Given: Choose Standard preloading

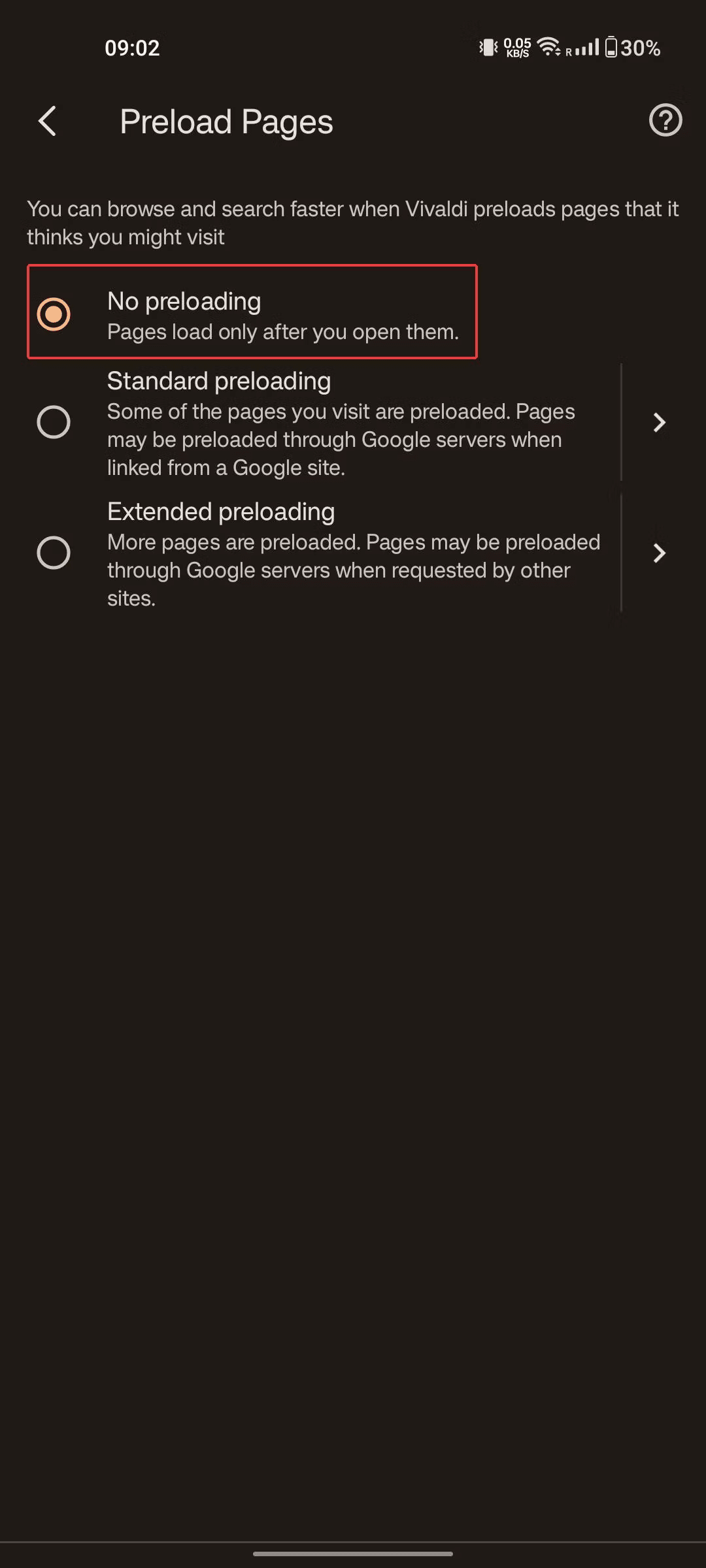Looking at the screenshot, I should click(x=54, y=422).
